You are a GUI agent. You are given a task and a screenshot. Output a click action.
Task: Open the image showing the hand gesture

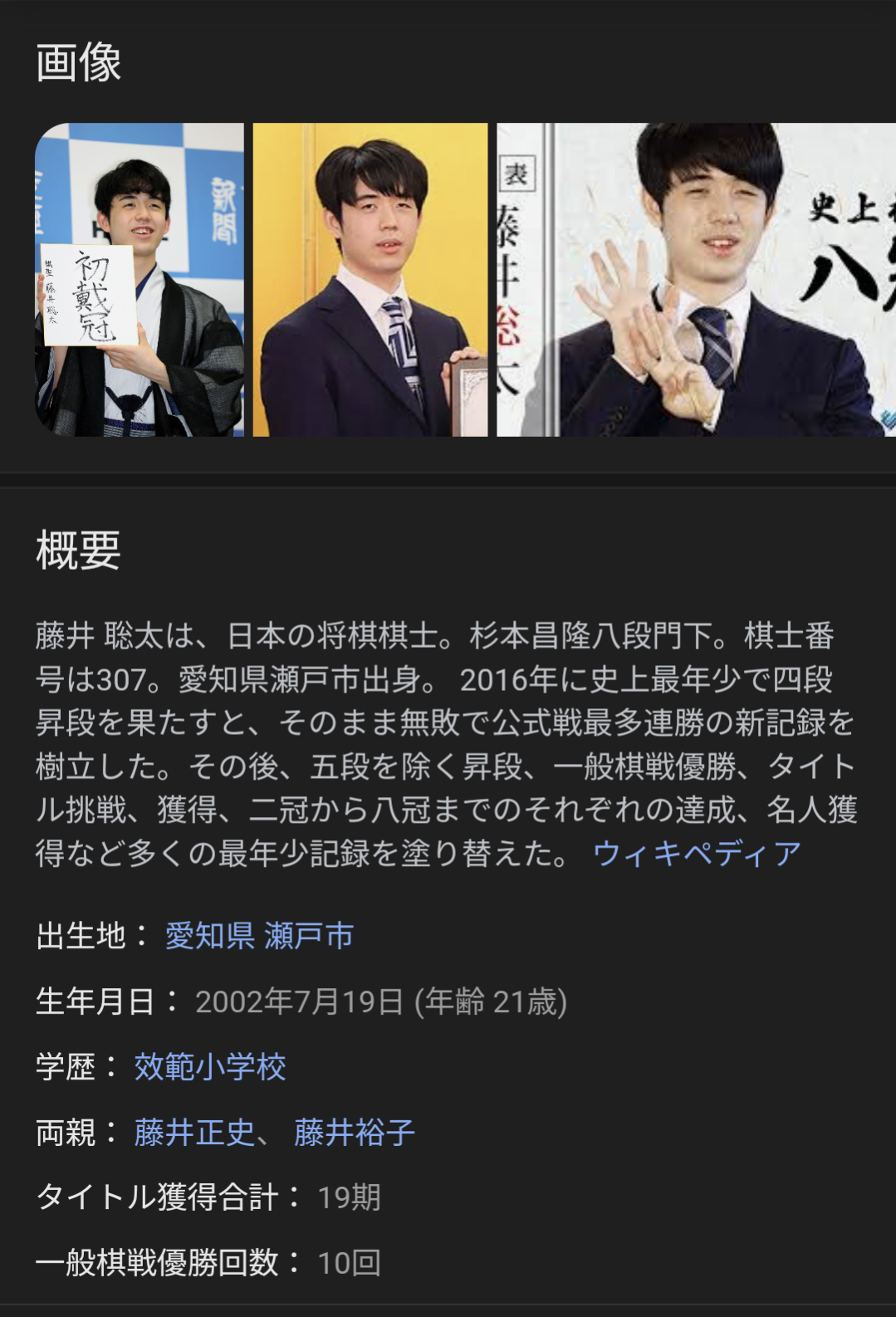coord(696,280)
